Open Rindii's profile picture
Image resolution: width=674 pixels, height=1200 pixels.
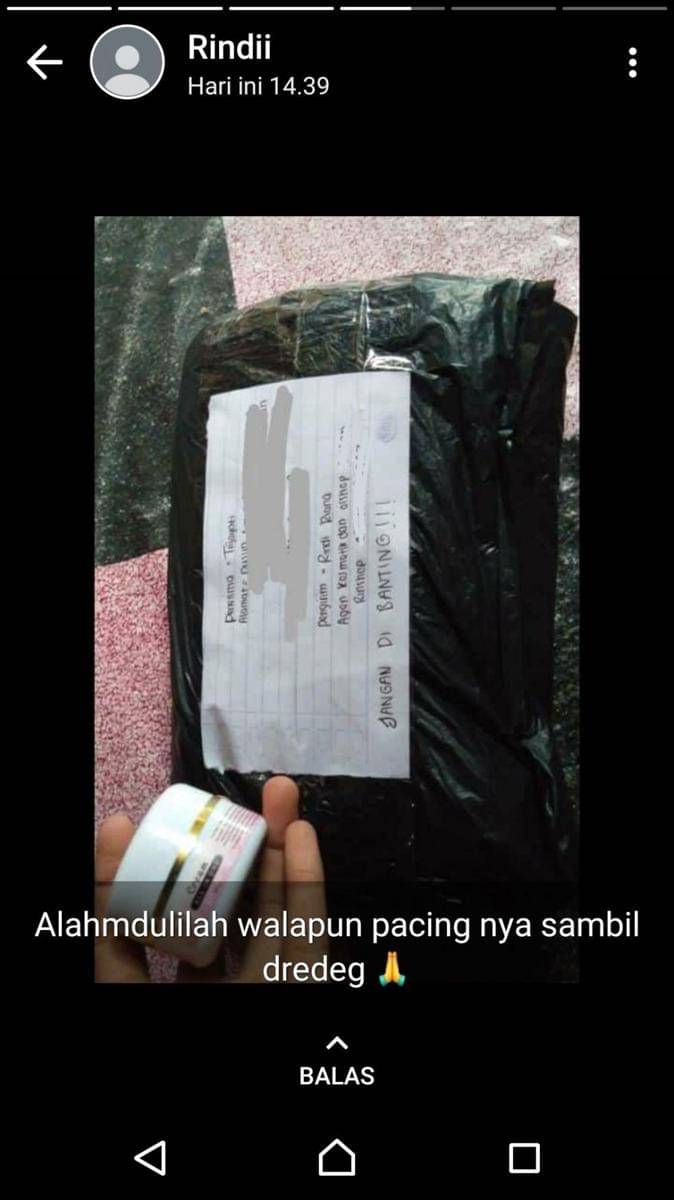(x=127, y=62)
